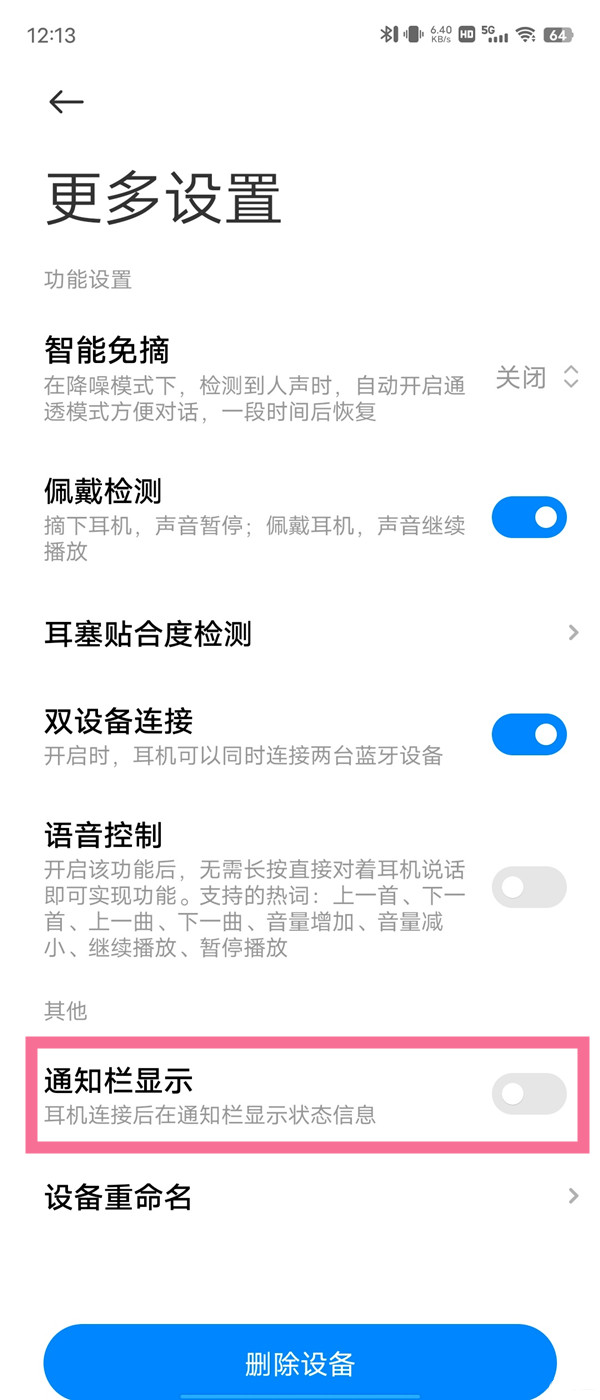The height and width of the screenshot is (1400, 600).
Task: Go back using the arrow icon
Action: pos(66,101)
